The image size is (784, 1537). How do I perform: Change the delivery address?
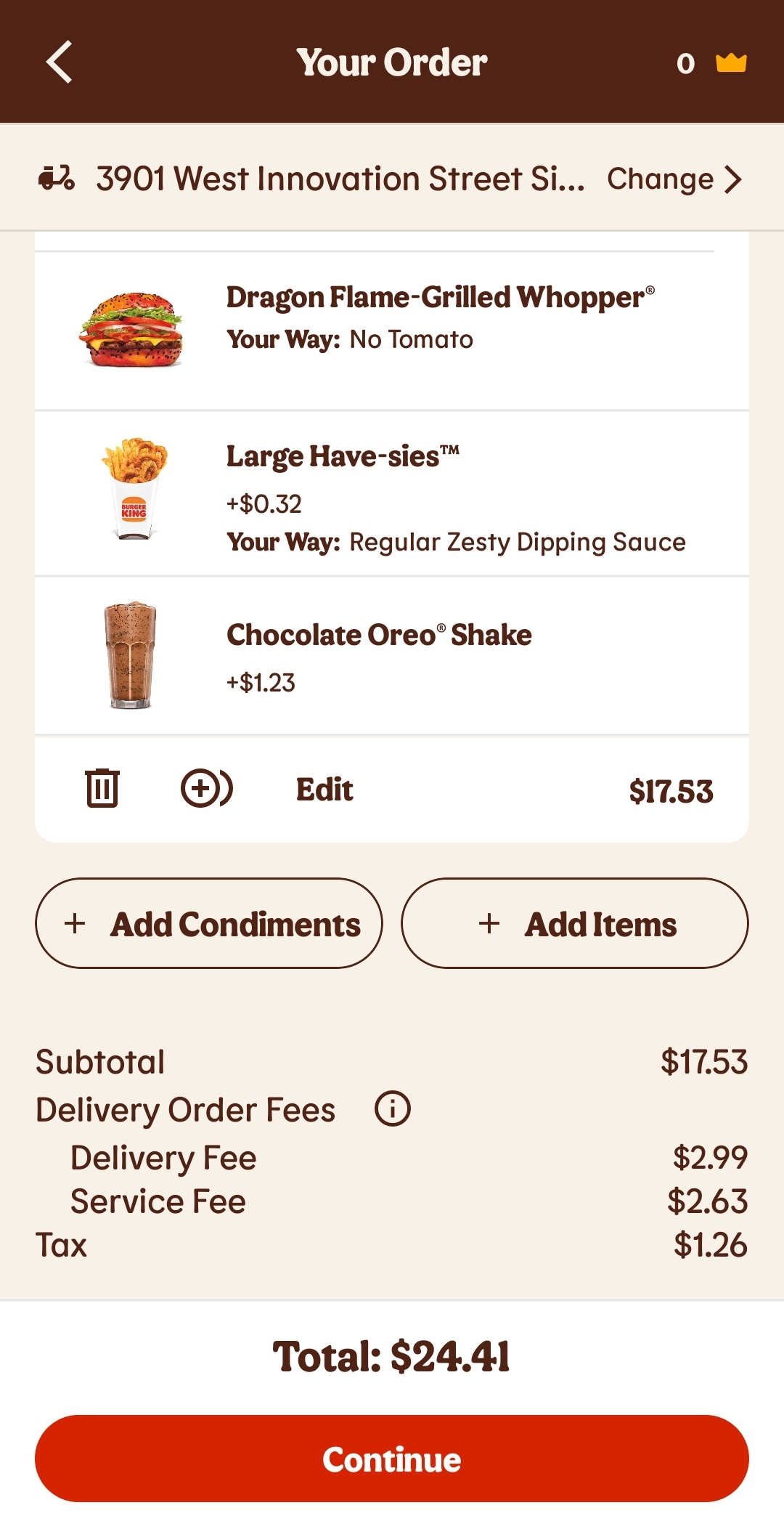pyautogui.click(x=674, y=179)
